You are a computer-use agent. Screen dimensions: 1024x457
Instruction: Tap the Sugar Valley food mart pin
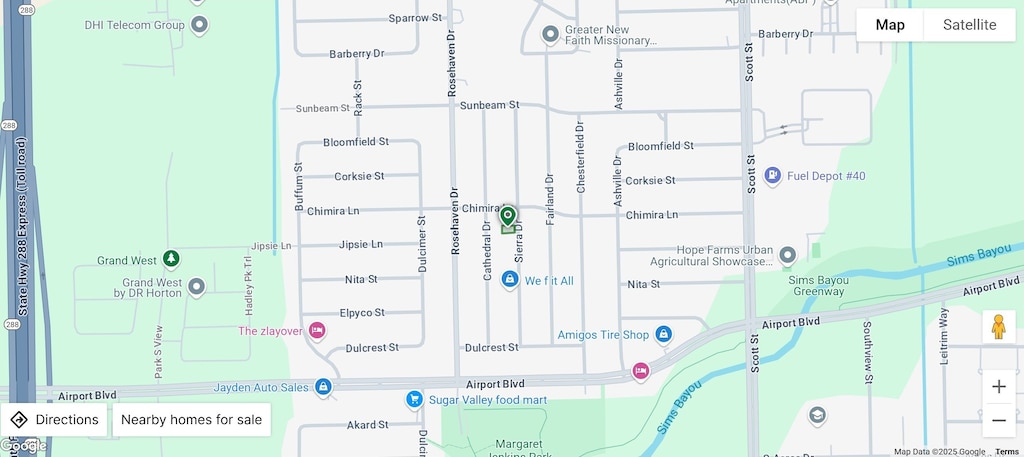click(413, 399)
